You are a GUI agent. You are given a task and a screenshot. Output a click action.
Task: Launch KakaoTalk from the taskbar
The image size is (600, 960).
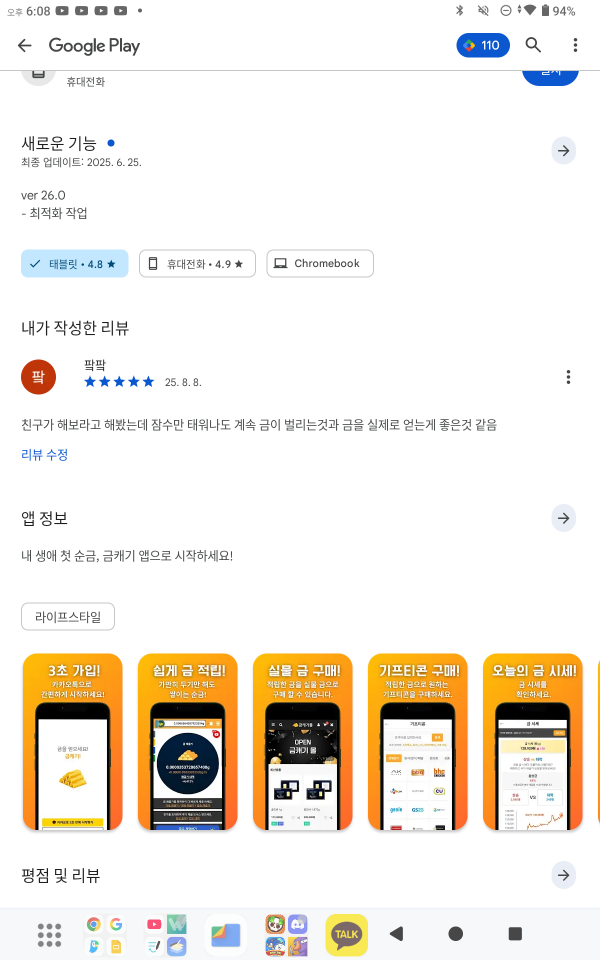click(x=347, y=934)
